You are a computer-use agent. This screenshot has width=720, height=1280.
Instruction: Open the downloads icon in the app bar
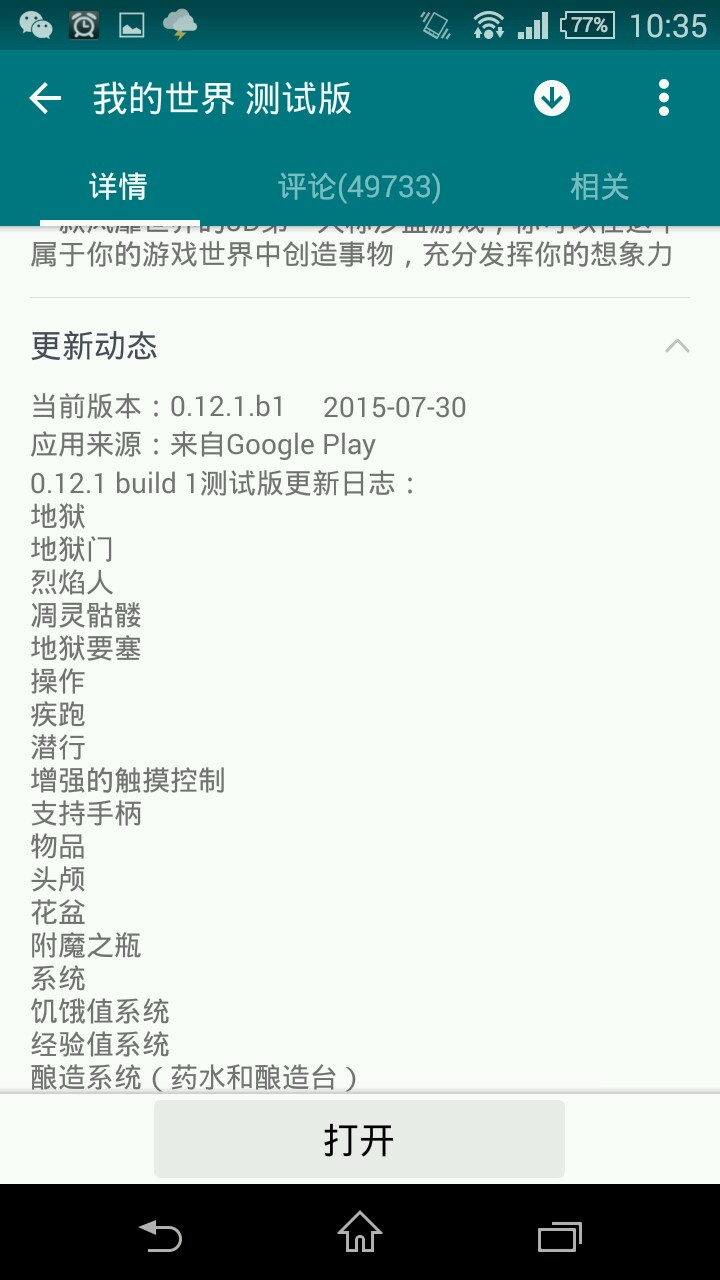[551, 98]
